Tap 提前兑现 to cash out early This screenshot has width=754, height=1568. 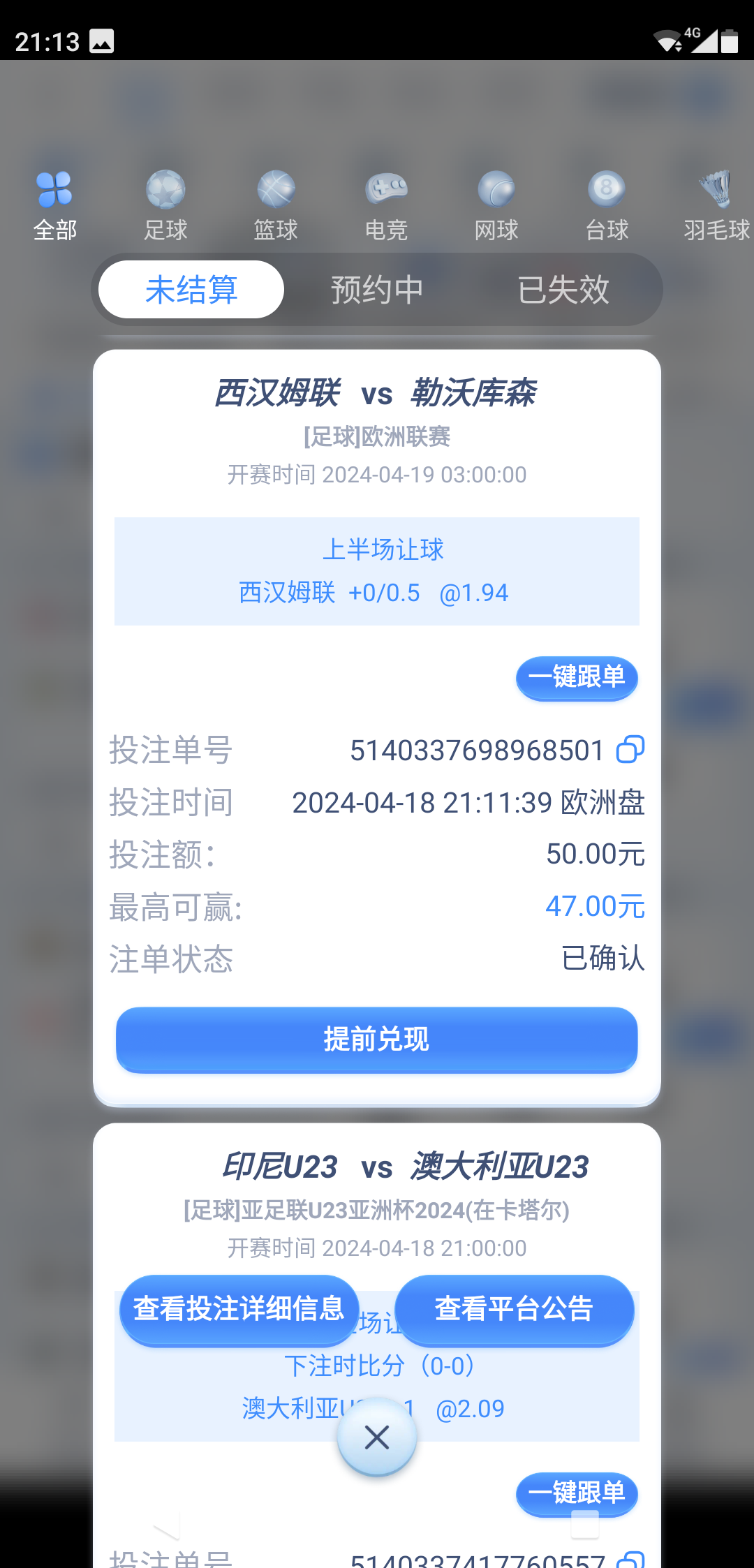377,1039
